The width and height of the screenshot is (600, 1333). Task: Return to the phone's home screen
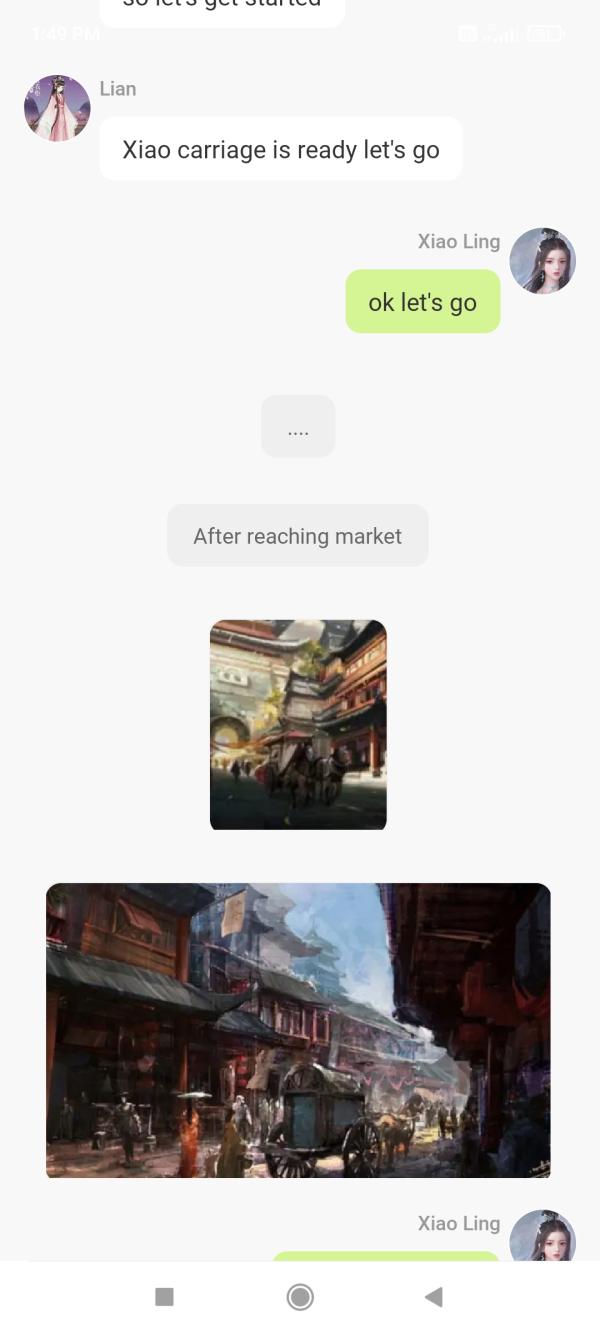[300, 1297]
